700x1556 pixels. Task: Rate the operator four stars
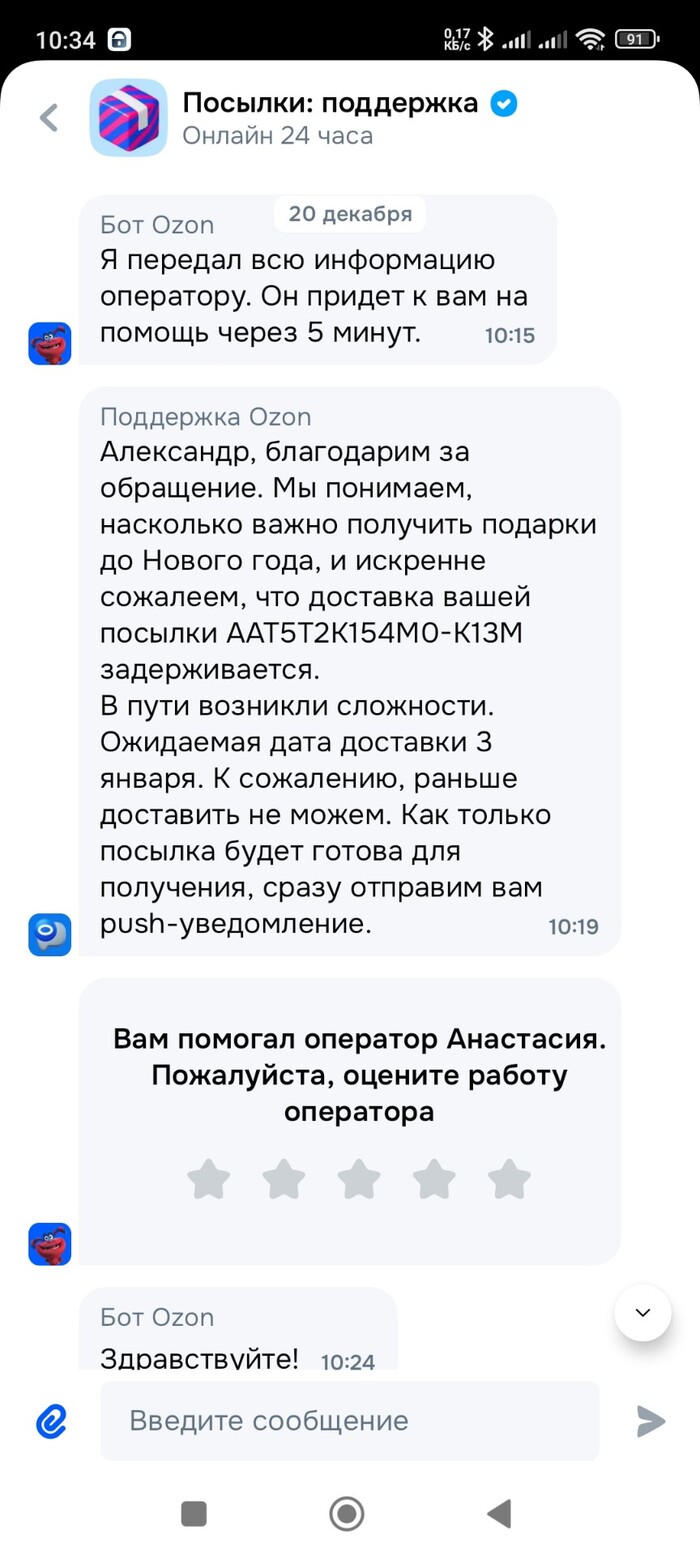434,1179
